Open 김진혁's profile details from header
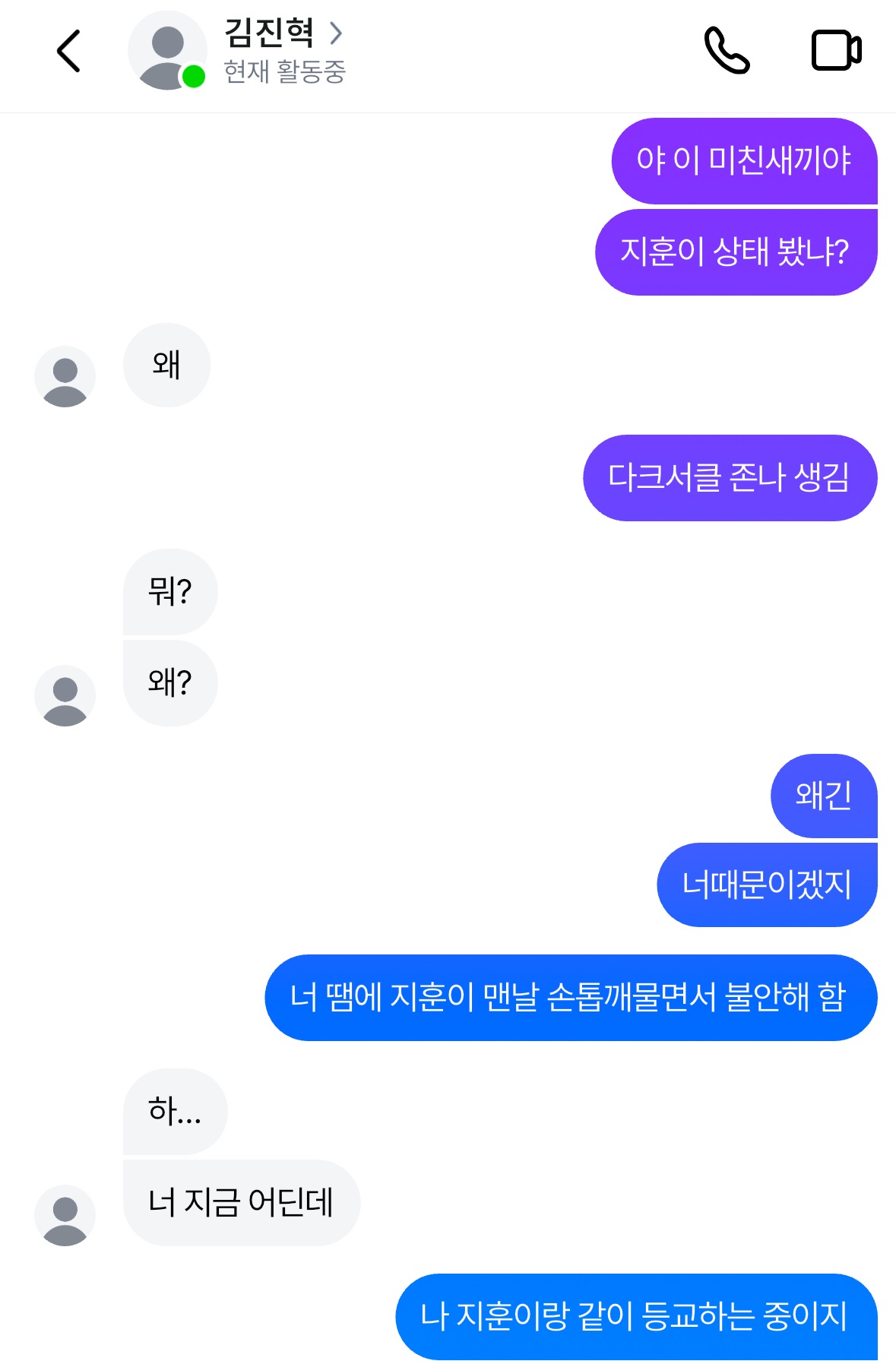Image resolution: width=896 pixels, height=1361 pixels. coord(283,33)
